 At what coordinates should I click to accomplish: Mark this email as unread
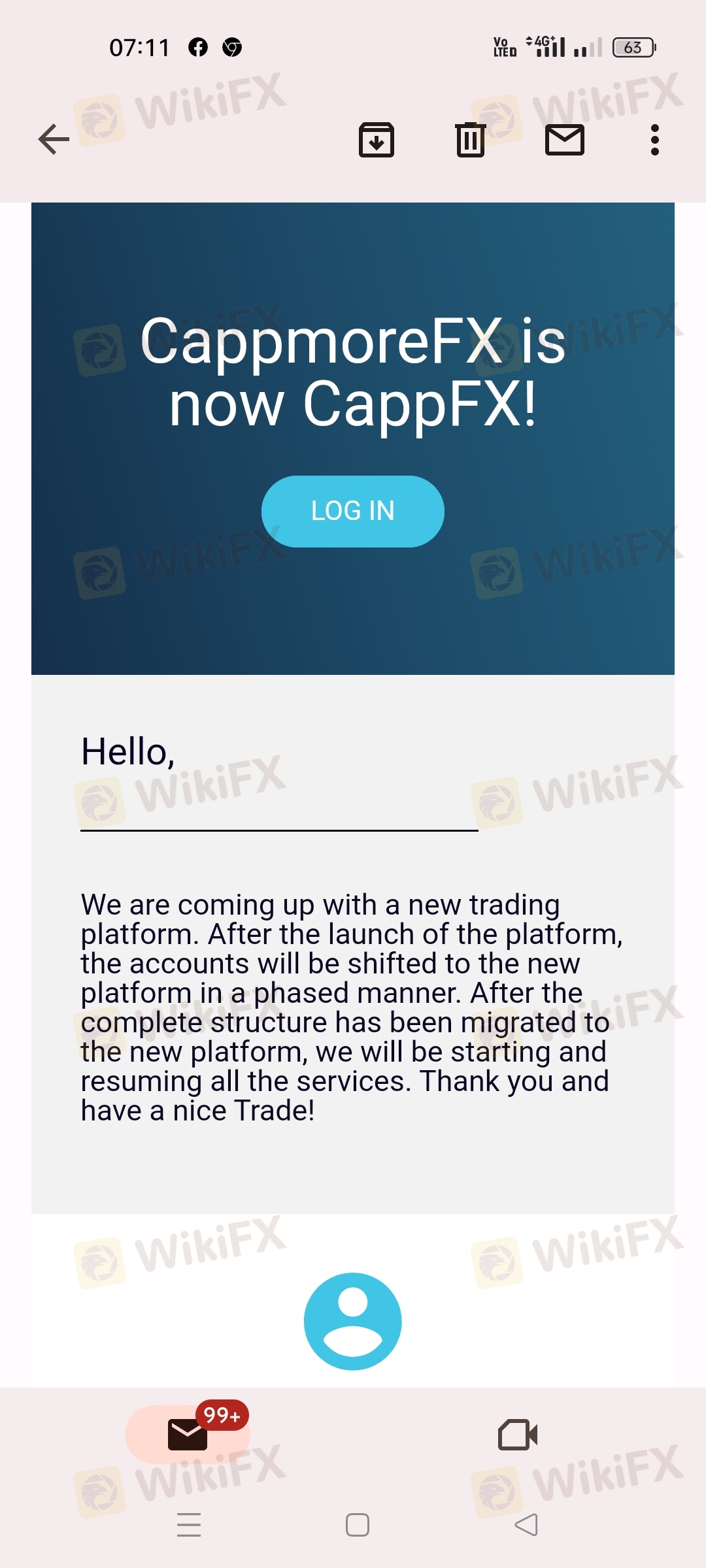pos(565,140)
